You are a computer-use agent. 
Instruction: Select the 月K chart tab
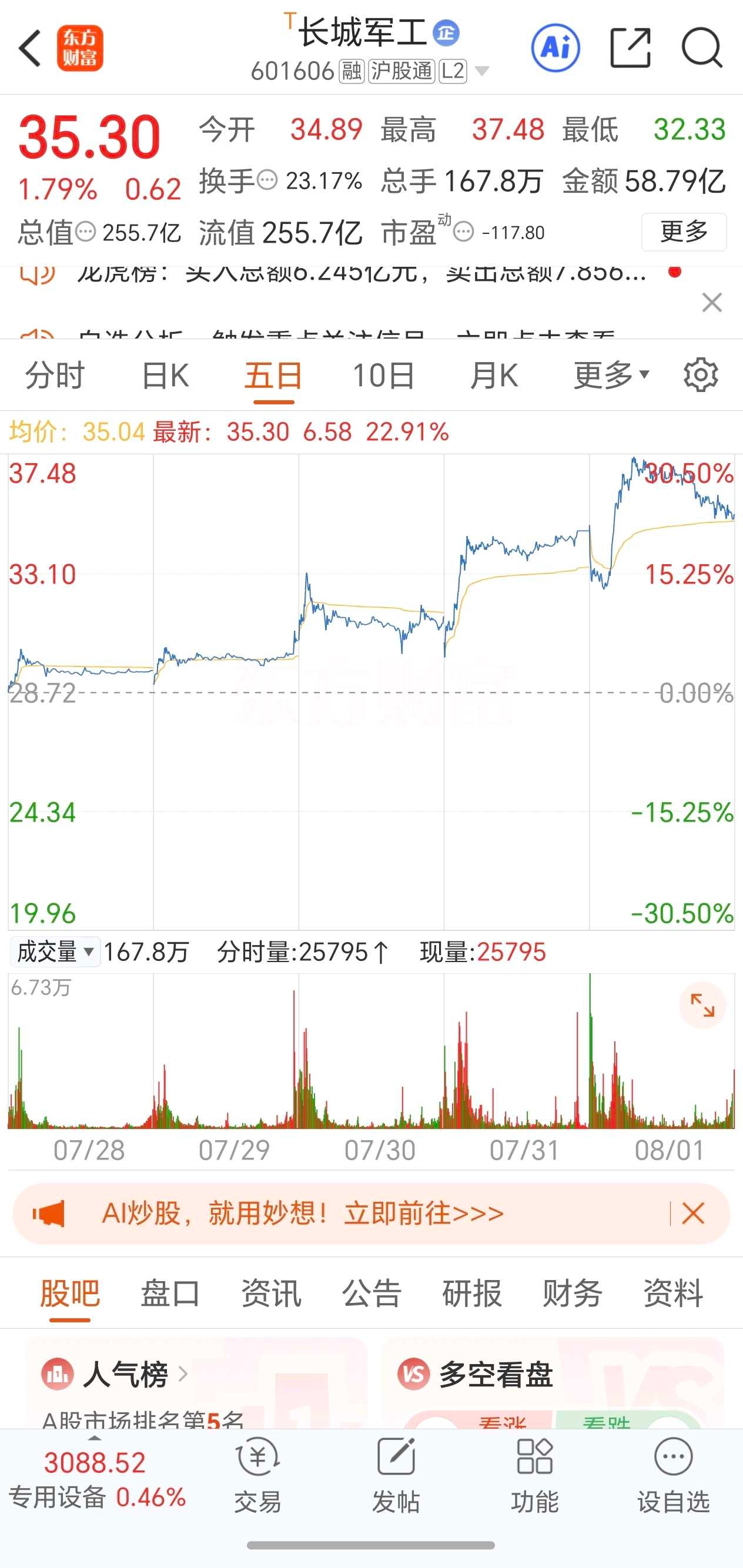click(494, 375)
